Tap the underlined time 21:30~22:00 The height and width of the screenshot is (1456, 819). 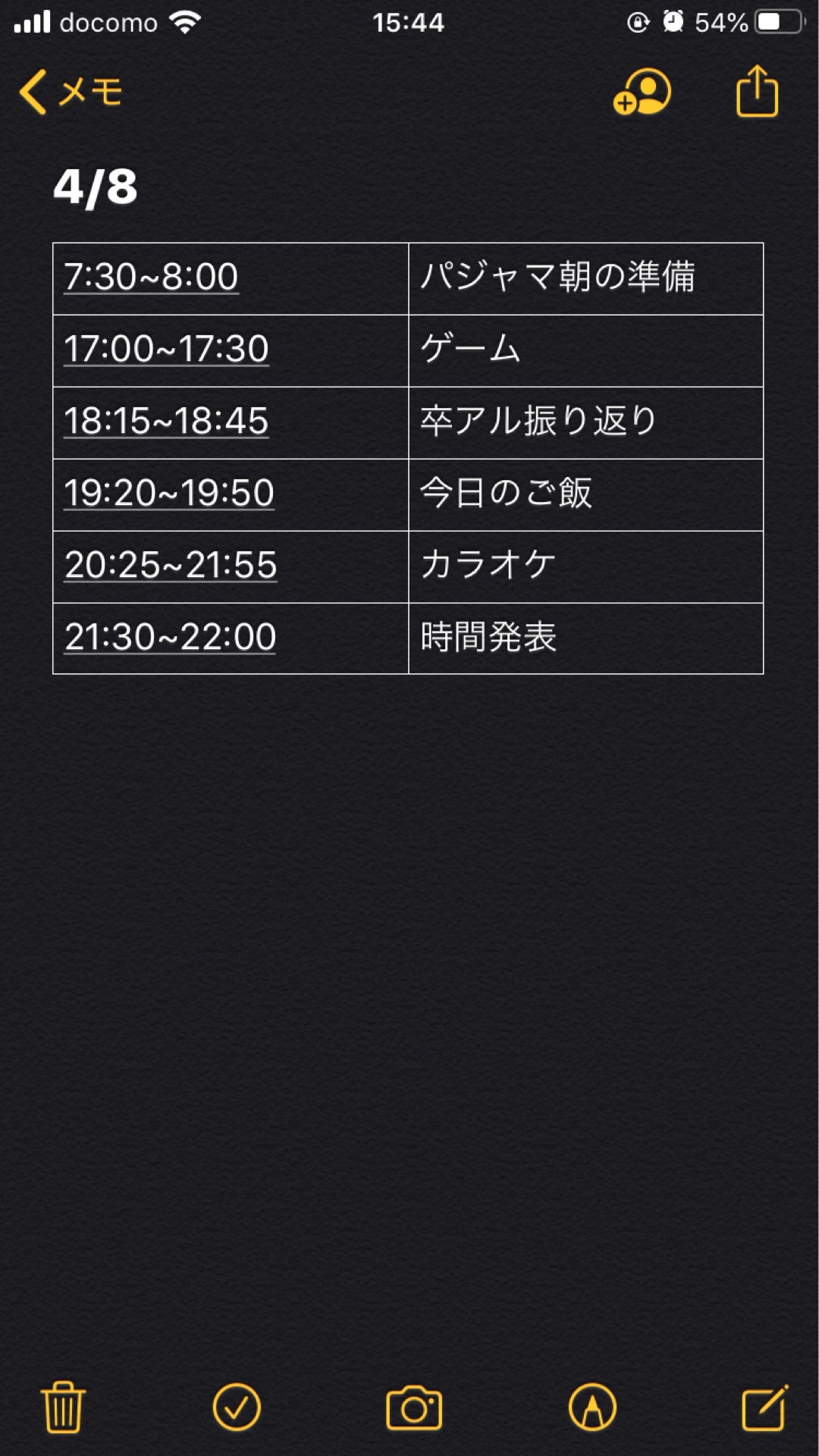(170, 637)
